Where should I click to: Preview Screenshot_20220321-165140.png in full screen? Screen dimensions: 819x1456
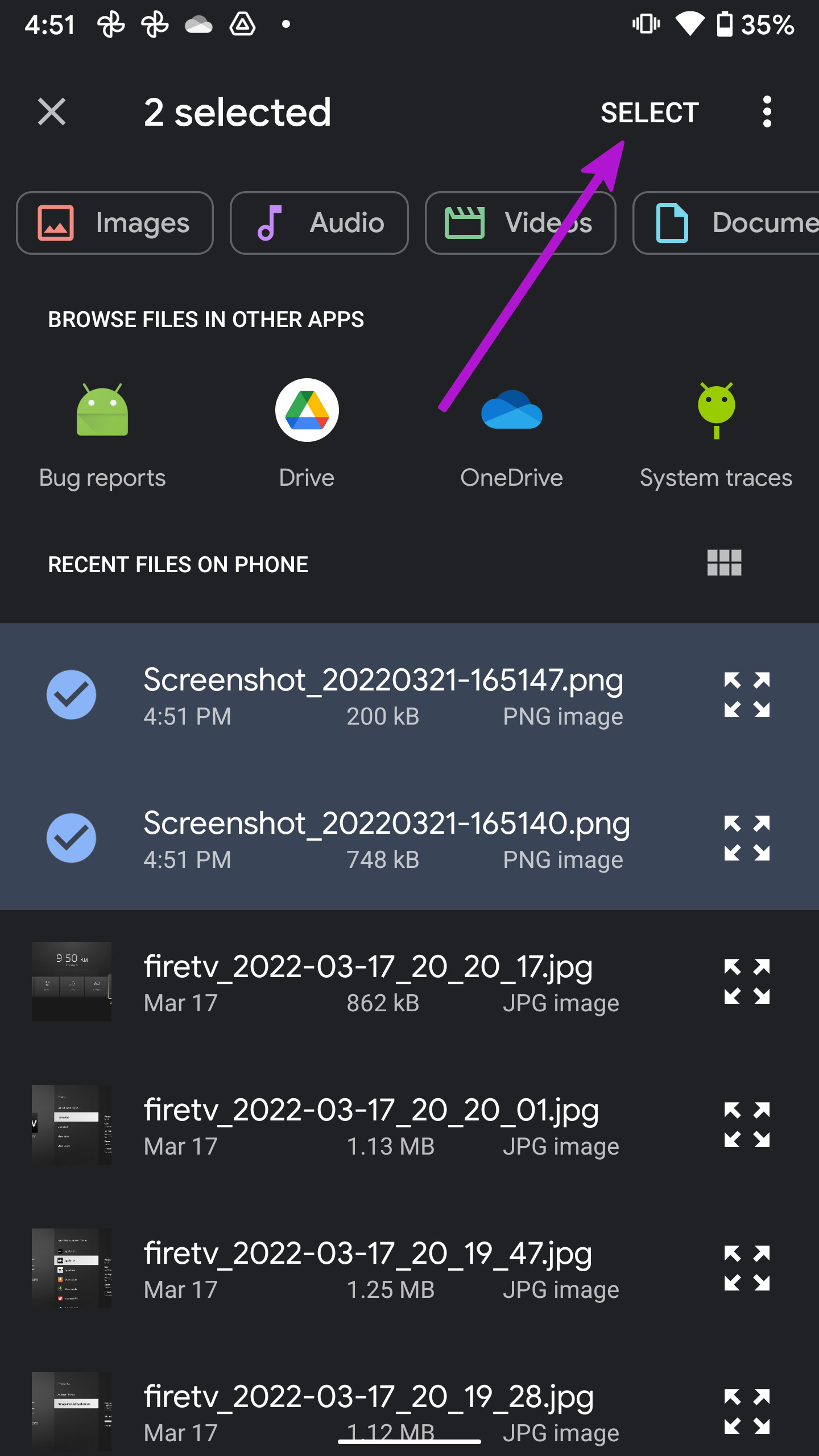click(x=747, y=838)
